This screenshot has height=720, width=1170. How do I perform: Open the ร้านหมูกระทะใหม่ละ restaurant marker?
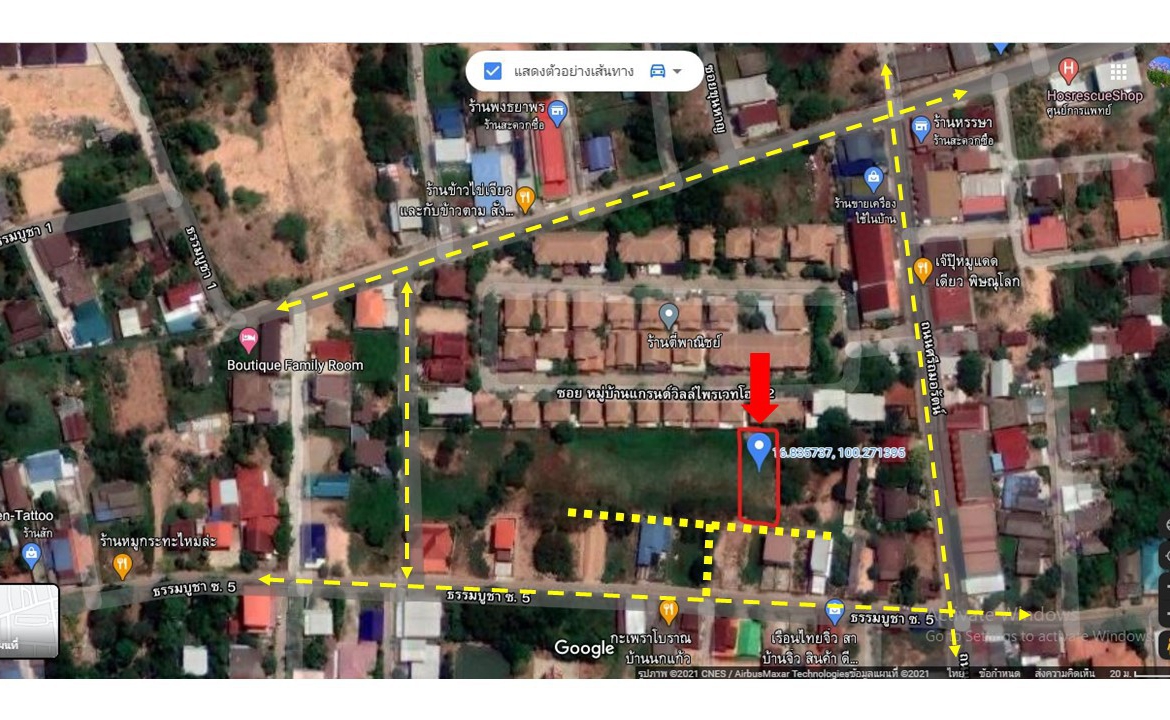pos(122,565)
